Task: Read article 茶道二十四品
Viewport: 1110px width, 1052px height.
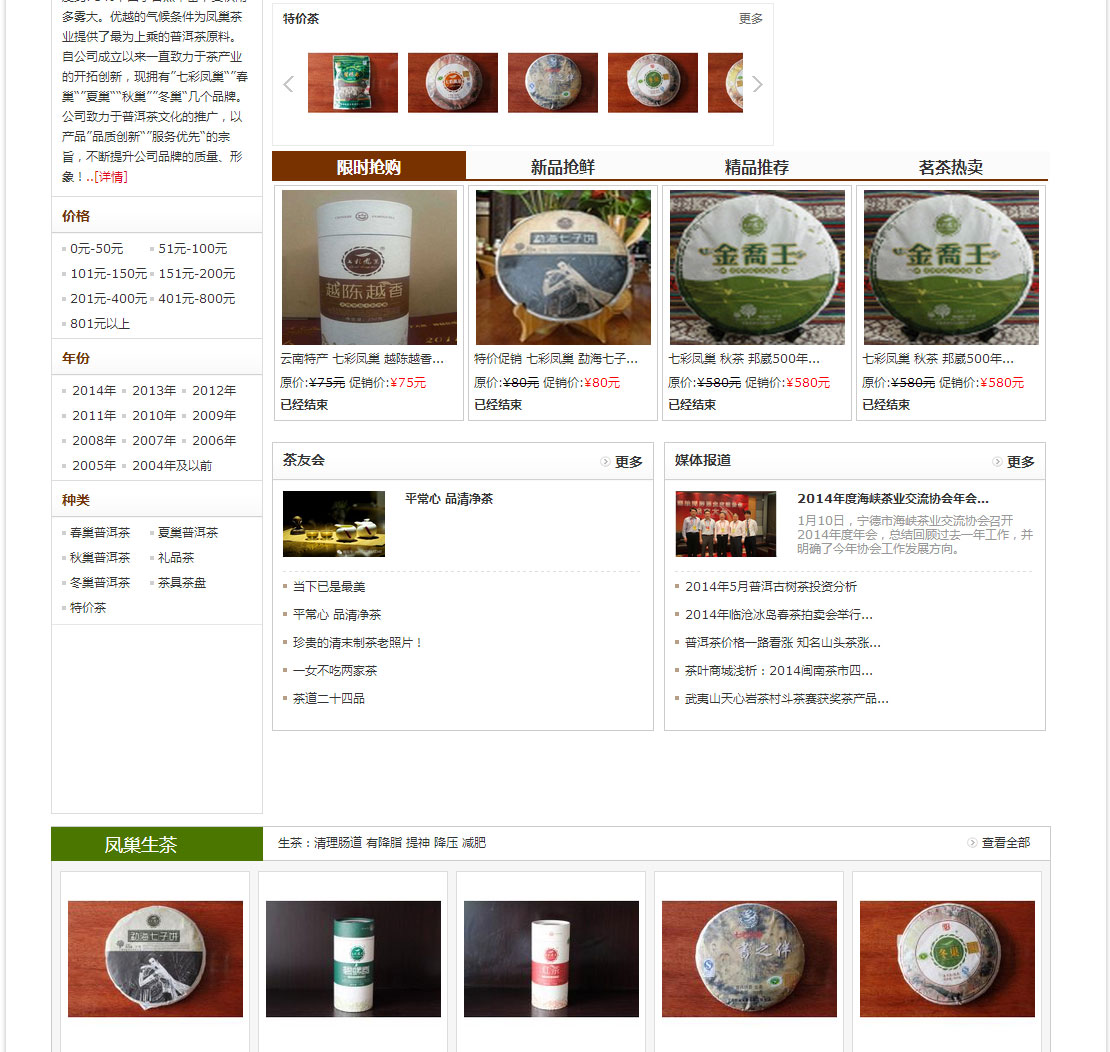Action: pyautogui.click(x=328, y=699)
